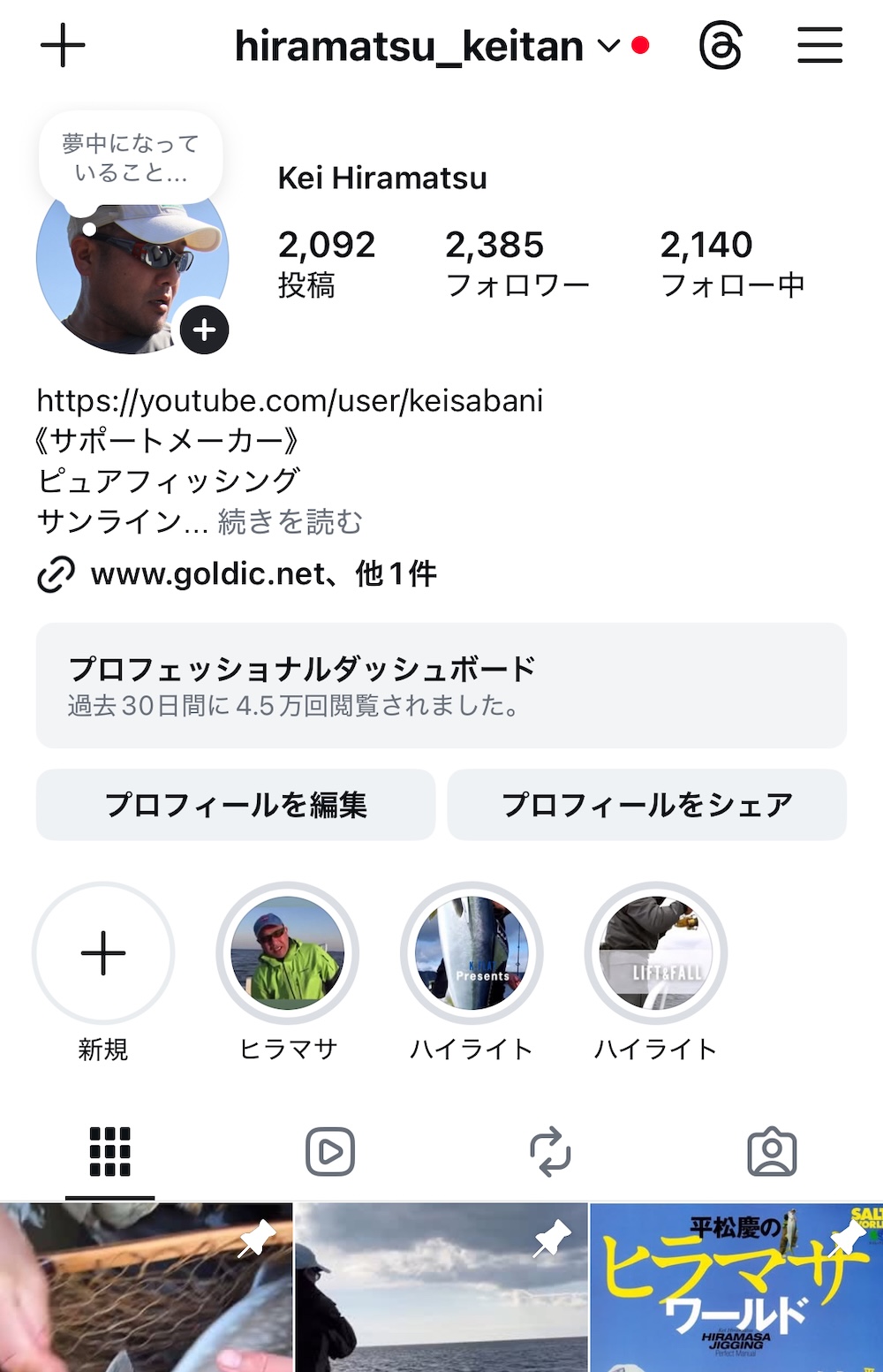Open the 夢中になっていること note bubble
Screen dimensions: 883x1372
(x=131, y=158)
